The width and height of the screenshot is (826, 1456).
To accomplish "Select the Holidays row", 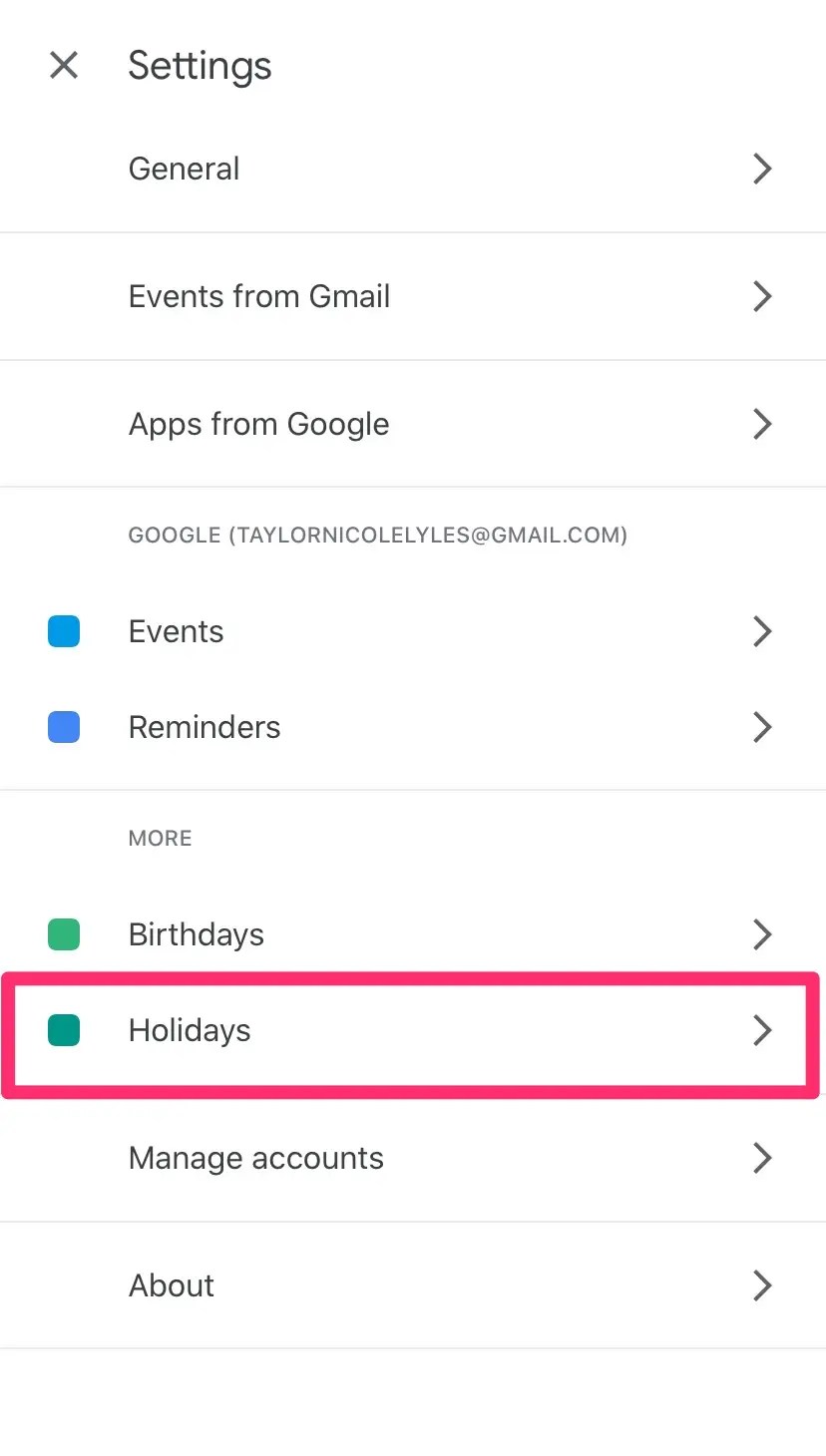I will pos(413,1030).
